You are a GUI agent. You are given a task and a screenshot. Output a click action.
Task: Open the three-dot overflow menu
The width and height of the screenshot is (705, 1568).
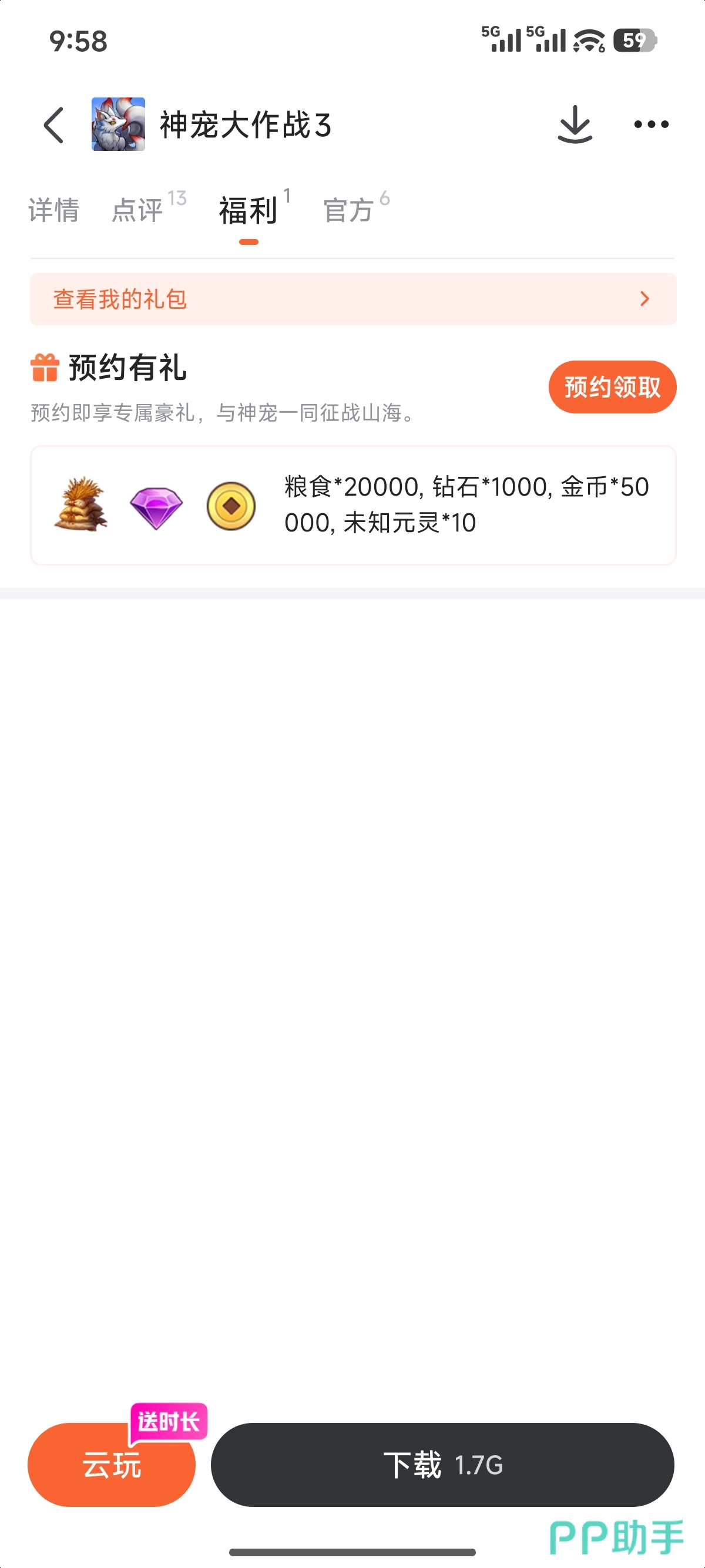tap(651, 125)
